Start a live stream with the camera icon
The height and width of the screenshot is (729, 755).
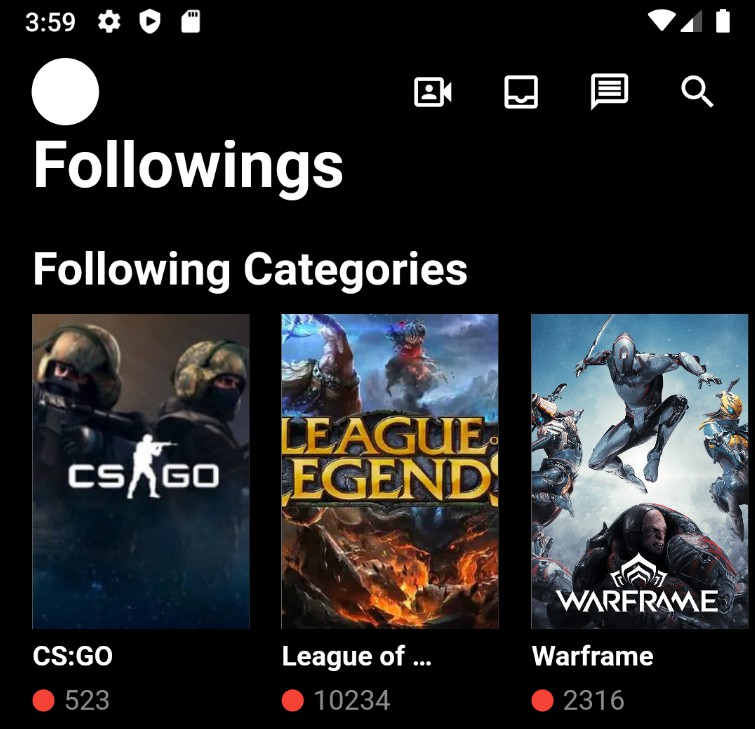(433, 92)
